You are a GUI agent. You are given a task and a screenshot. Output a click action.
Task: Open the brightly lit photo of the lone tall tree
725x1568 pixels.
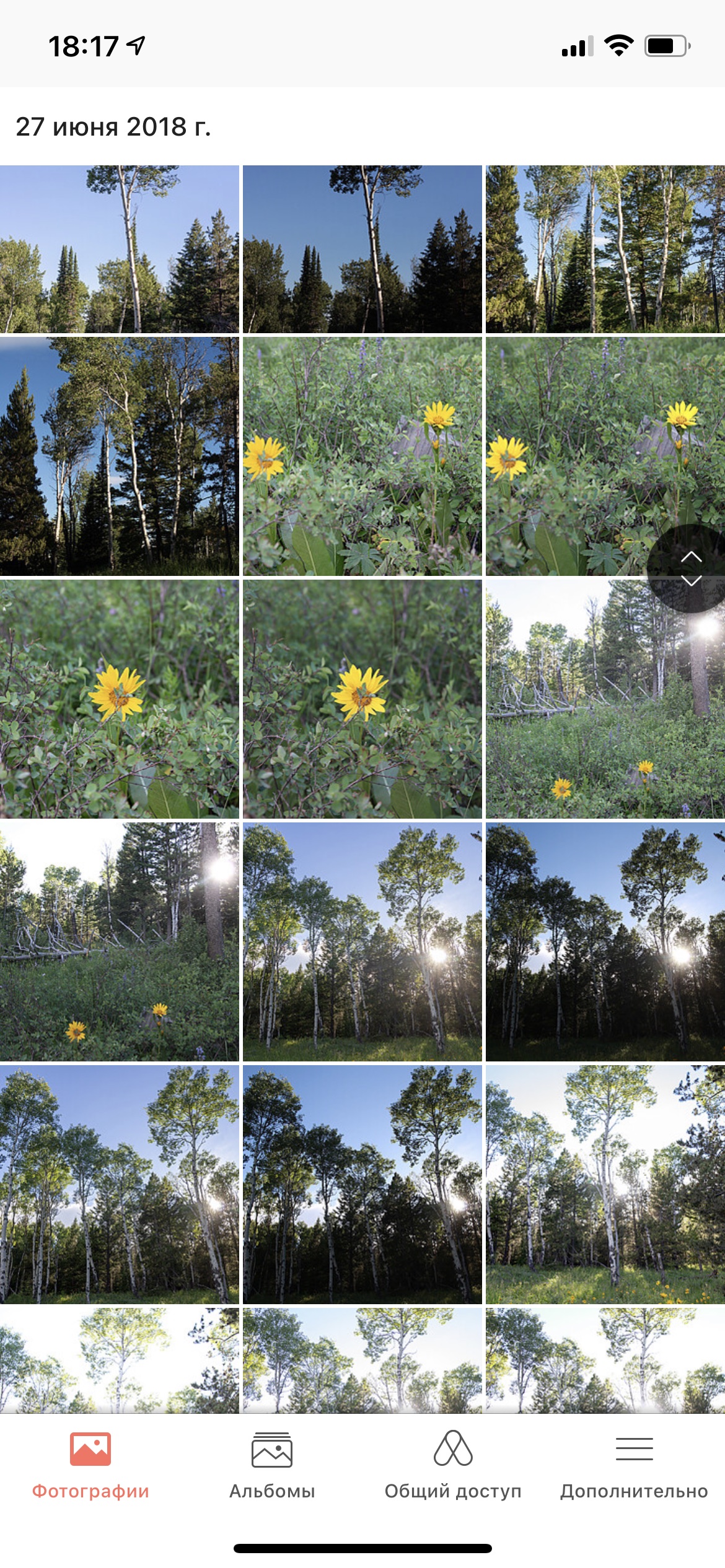click(119, 249)
